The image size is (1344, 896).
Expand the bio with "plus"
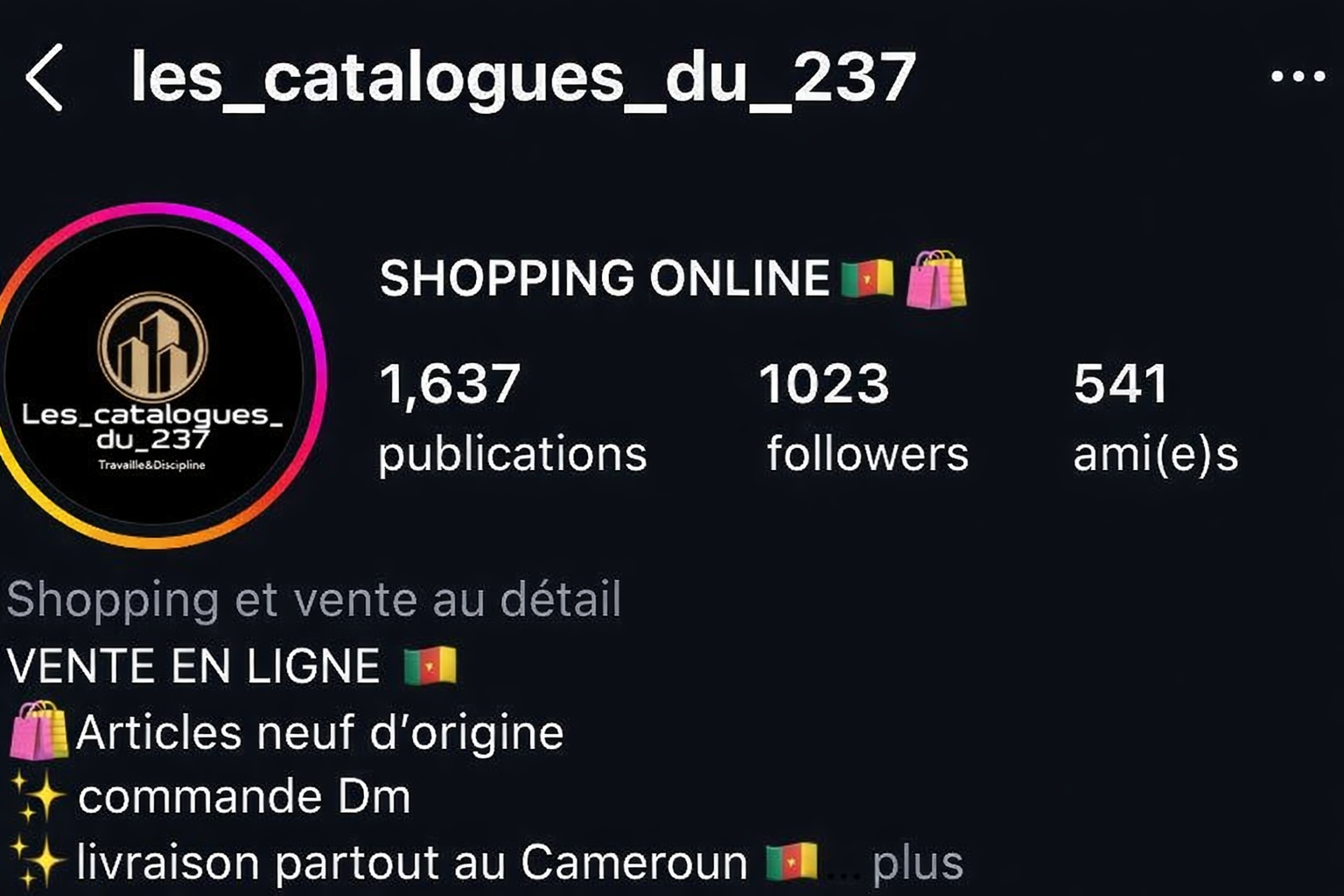(x=916, y=863)
